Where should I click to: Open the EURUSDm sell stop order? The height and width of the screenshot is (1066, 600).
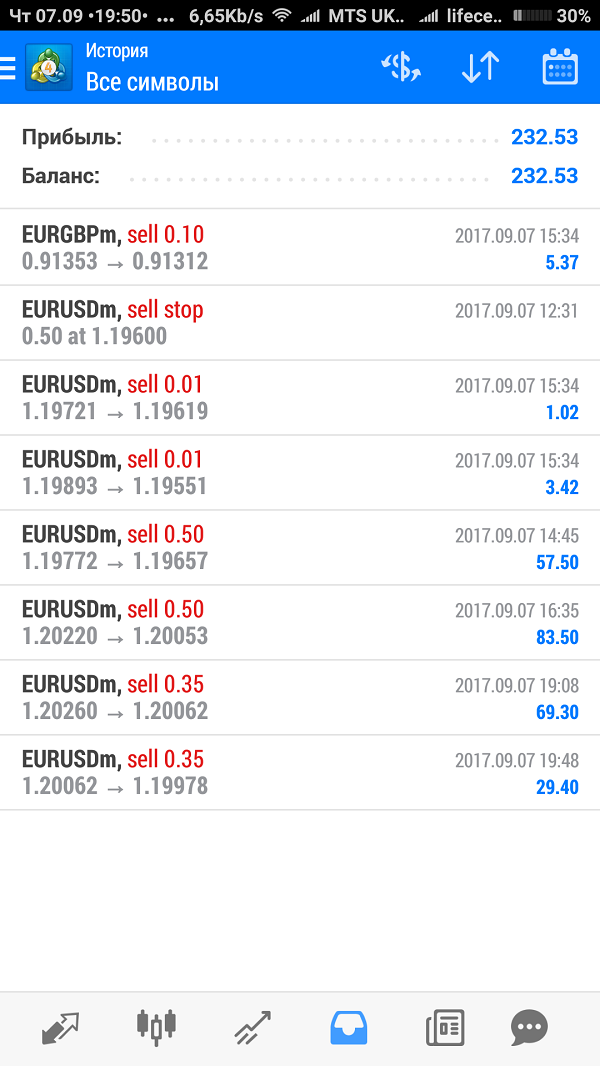300,323
